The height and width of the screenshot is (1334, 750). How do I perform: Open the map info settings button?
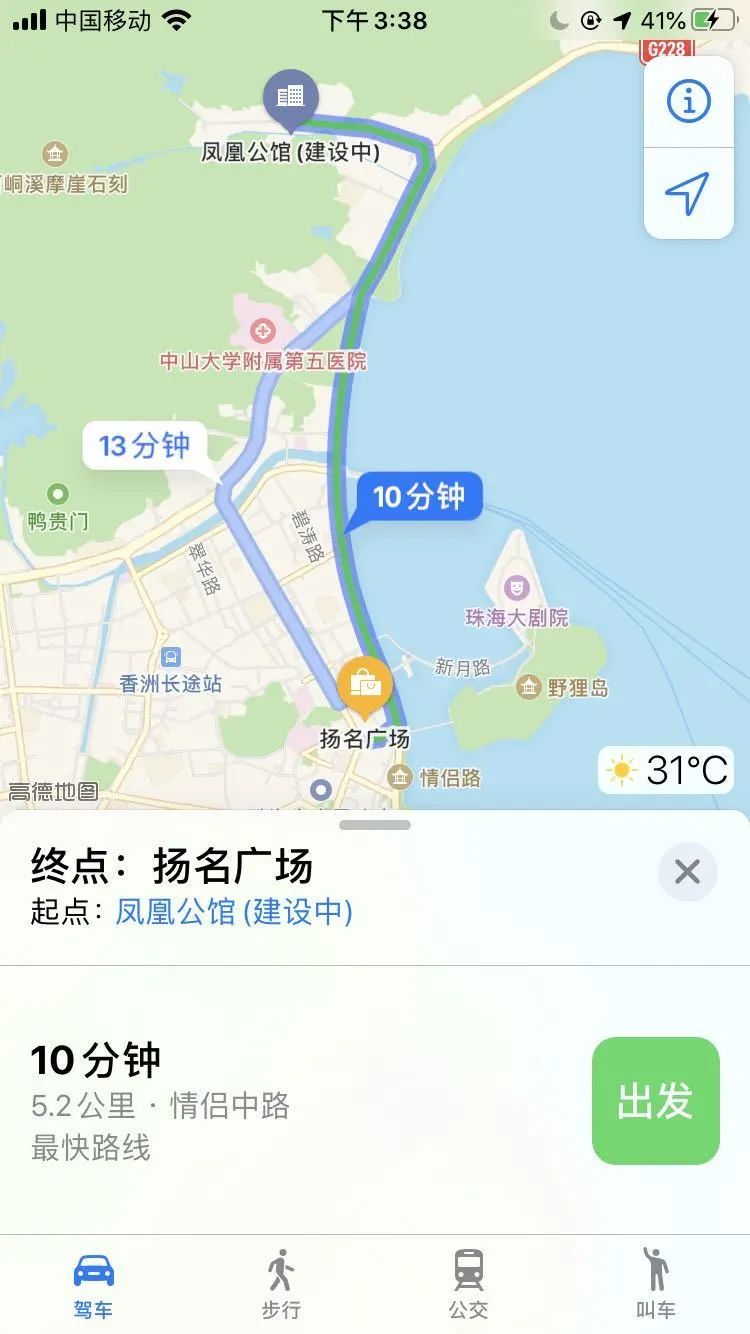688,102
